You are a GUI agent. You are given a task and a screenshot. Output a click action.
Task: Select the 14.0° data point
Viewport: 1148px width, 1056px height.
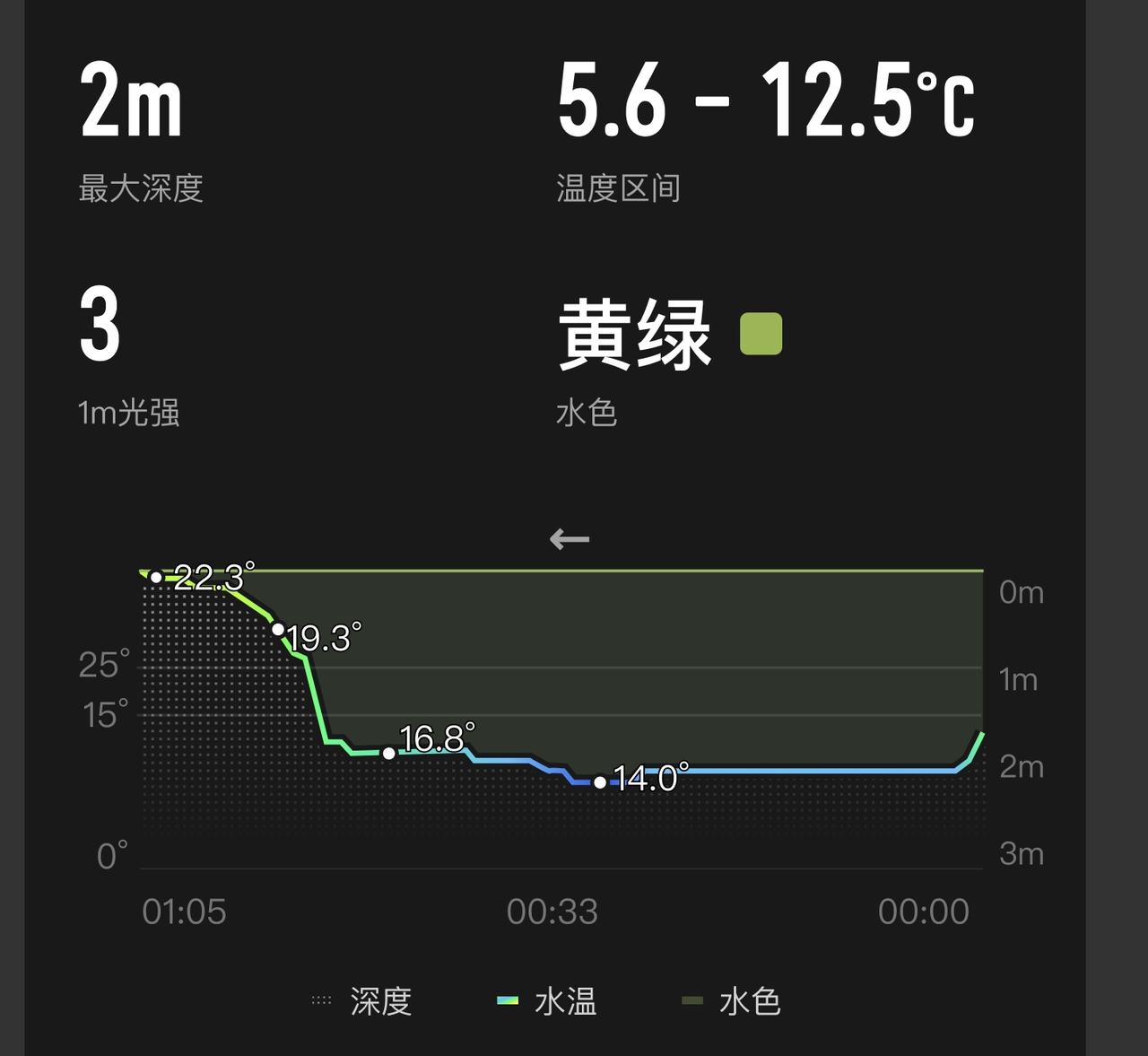(600, 782)
